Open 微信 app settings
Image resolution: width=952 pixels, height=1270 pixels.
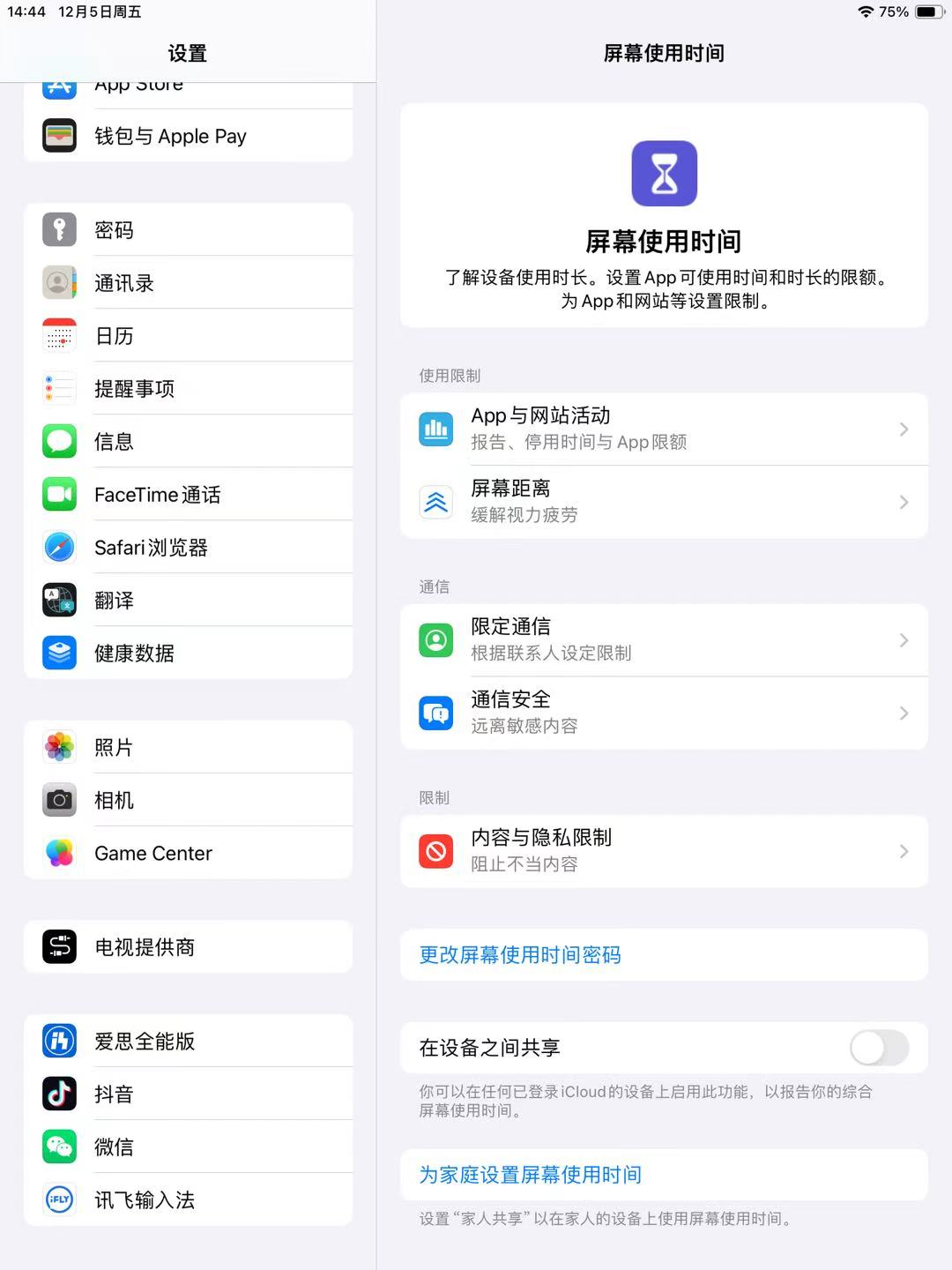tap(188, 1147)
